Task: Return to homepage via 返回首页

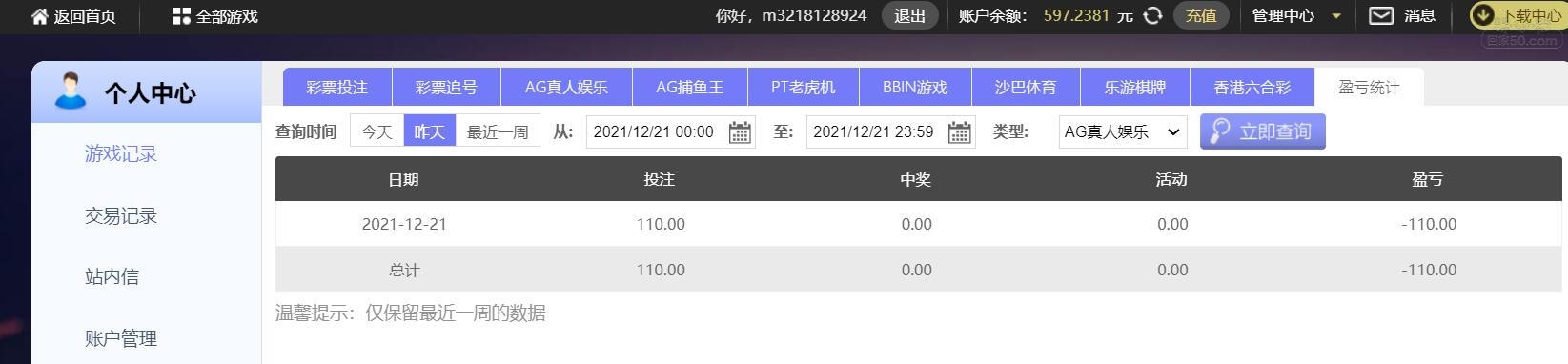Action: tap(73, 16)
